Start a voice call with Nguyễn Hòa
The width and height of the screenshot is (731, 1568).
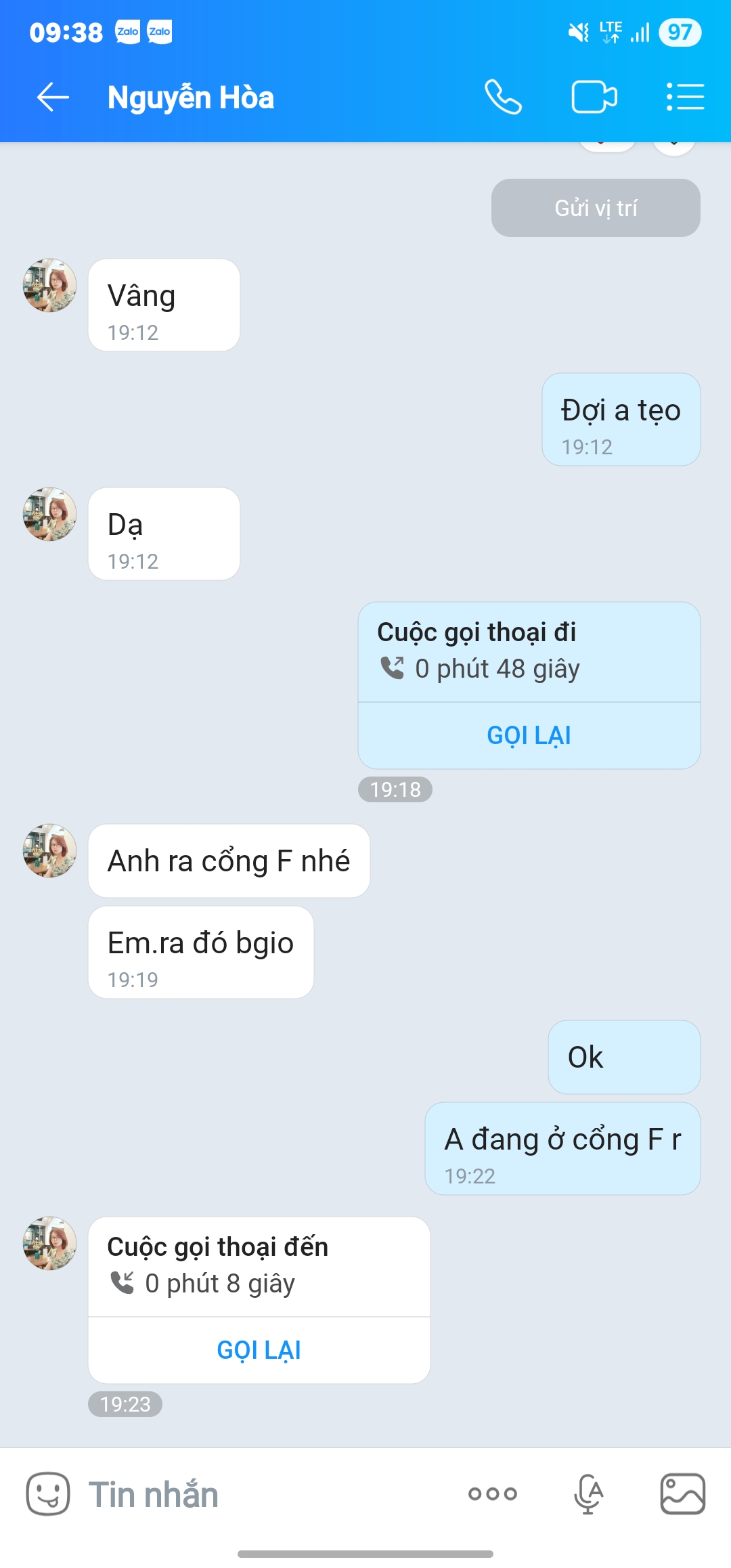click(503, 97)
